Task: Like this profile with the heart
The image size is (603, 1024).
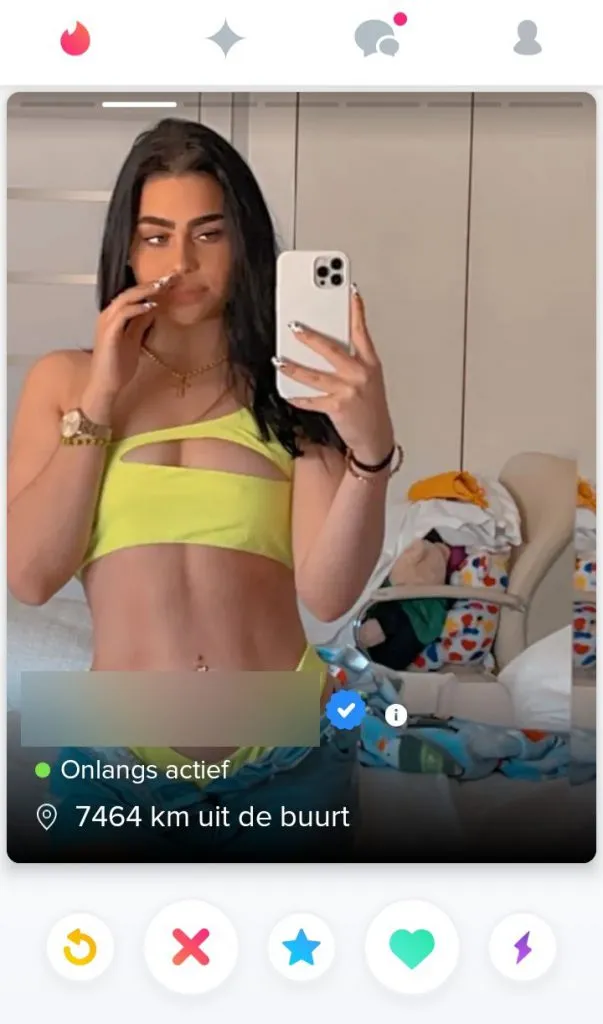Action: [x=412, y=946]
